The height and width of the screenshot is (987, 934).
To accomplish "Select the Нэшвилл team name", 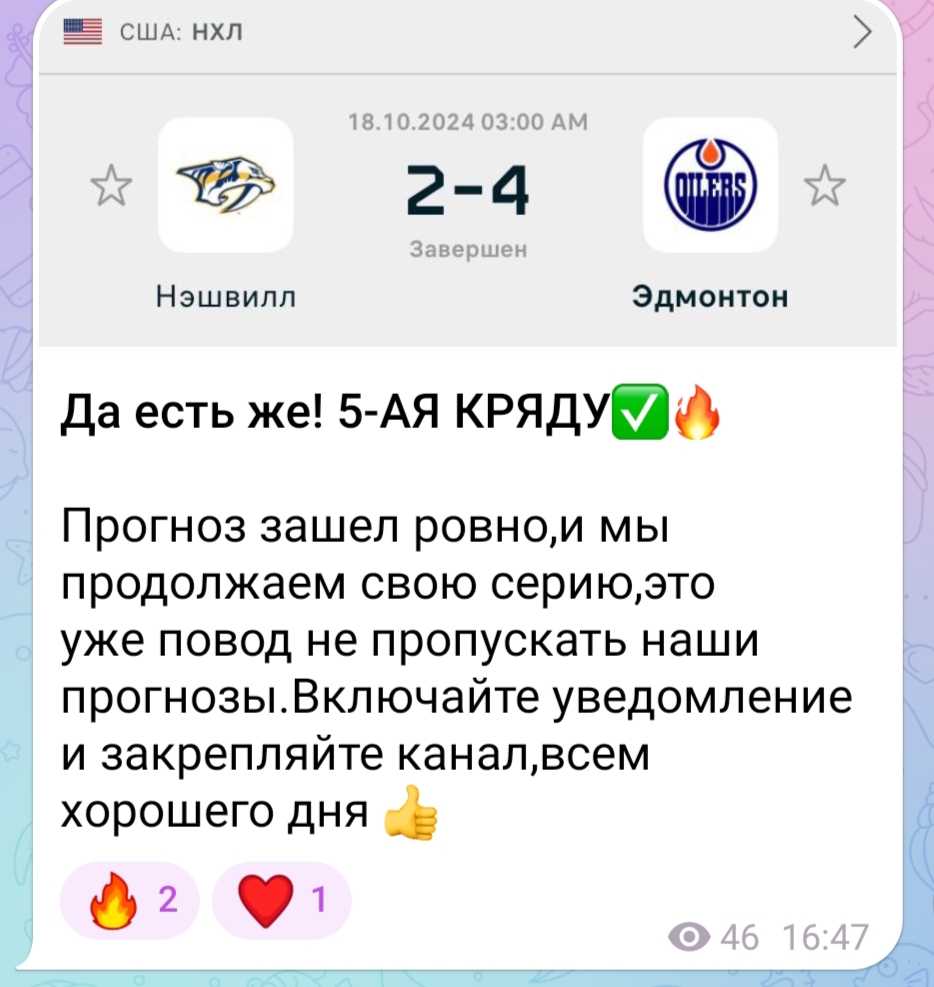I will pyautogui.click(x=225, y=296).
